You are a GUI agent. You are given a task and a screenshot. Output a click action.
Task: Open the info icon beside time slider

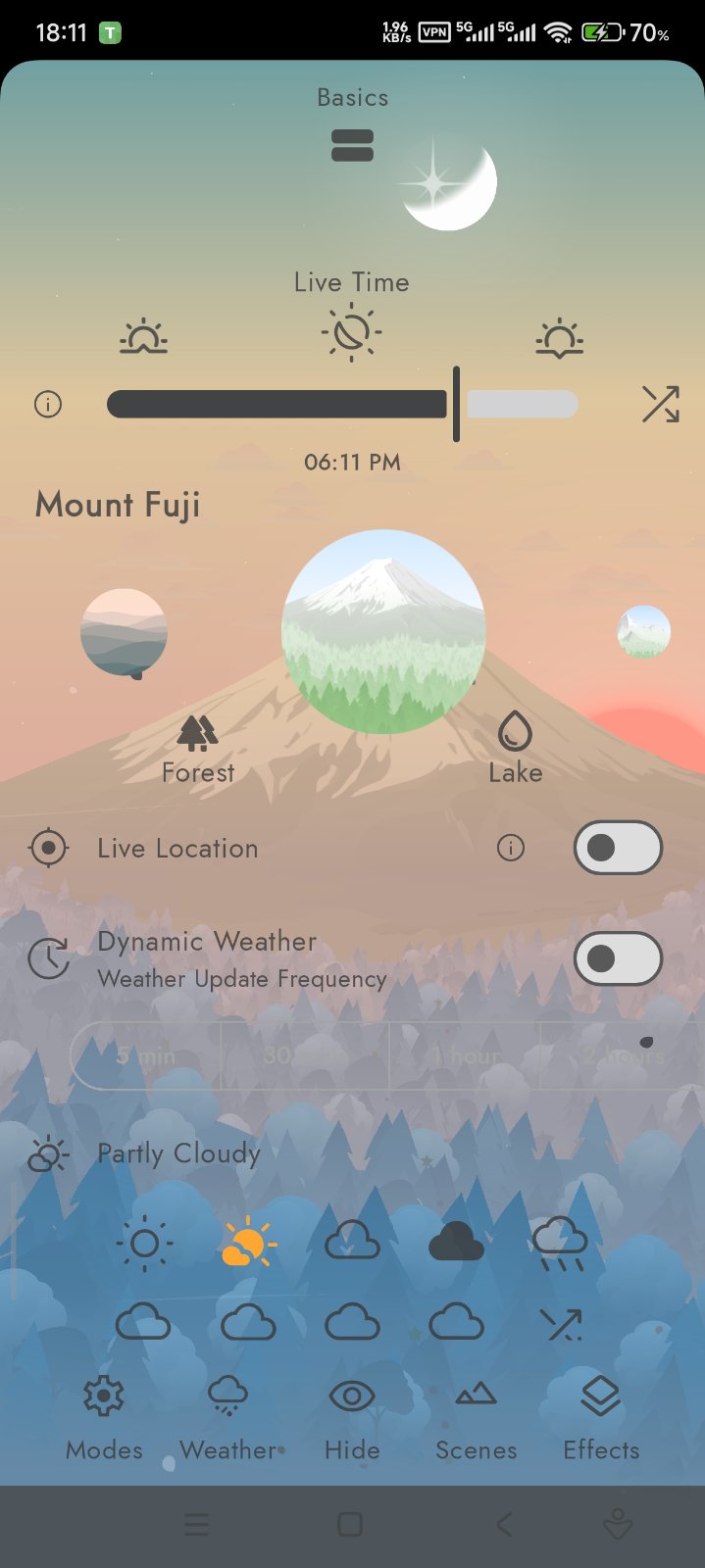(x=48, y=404)
